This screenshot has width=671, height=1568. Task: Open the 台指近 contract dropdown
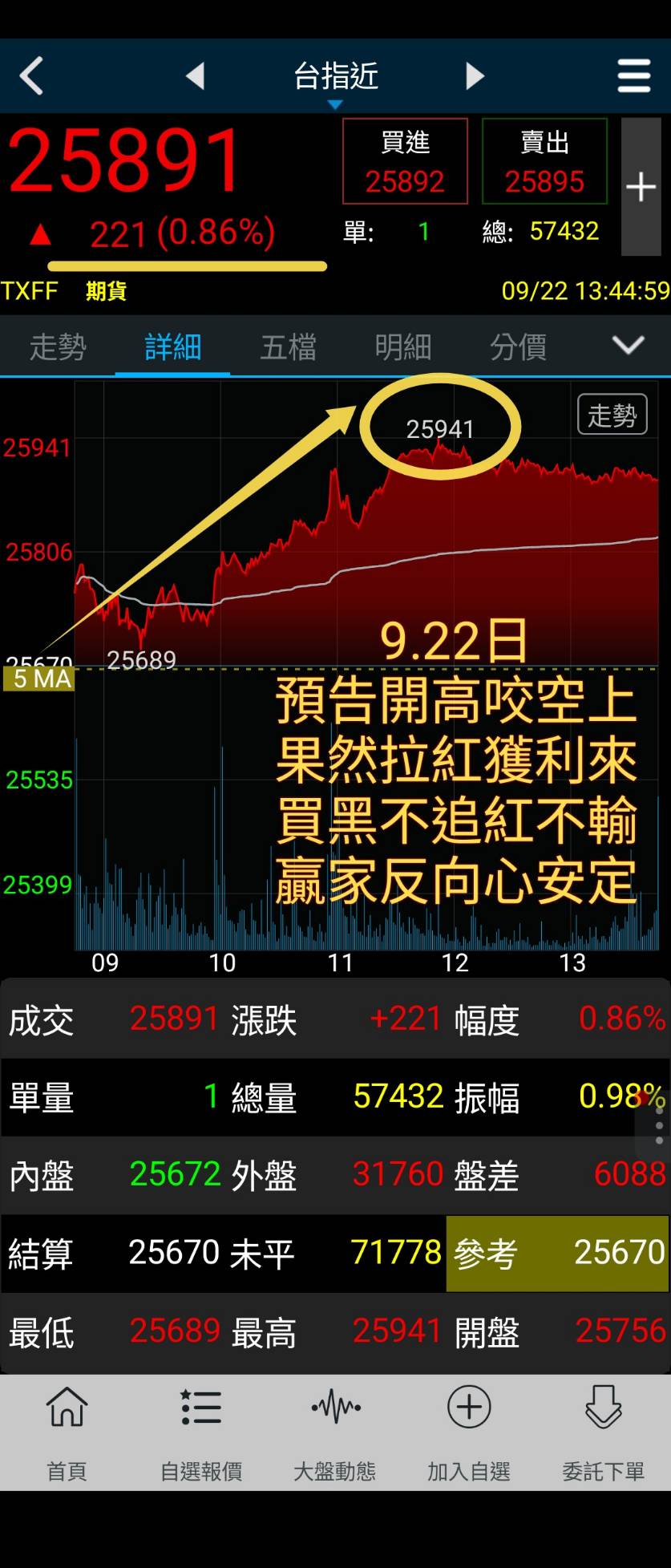click(335, 80)
